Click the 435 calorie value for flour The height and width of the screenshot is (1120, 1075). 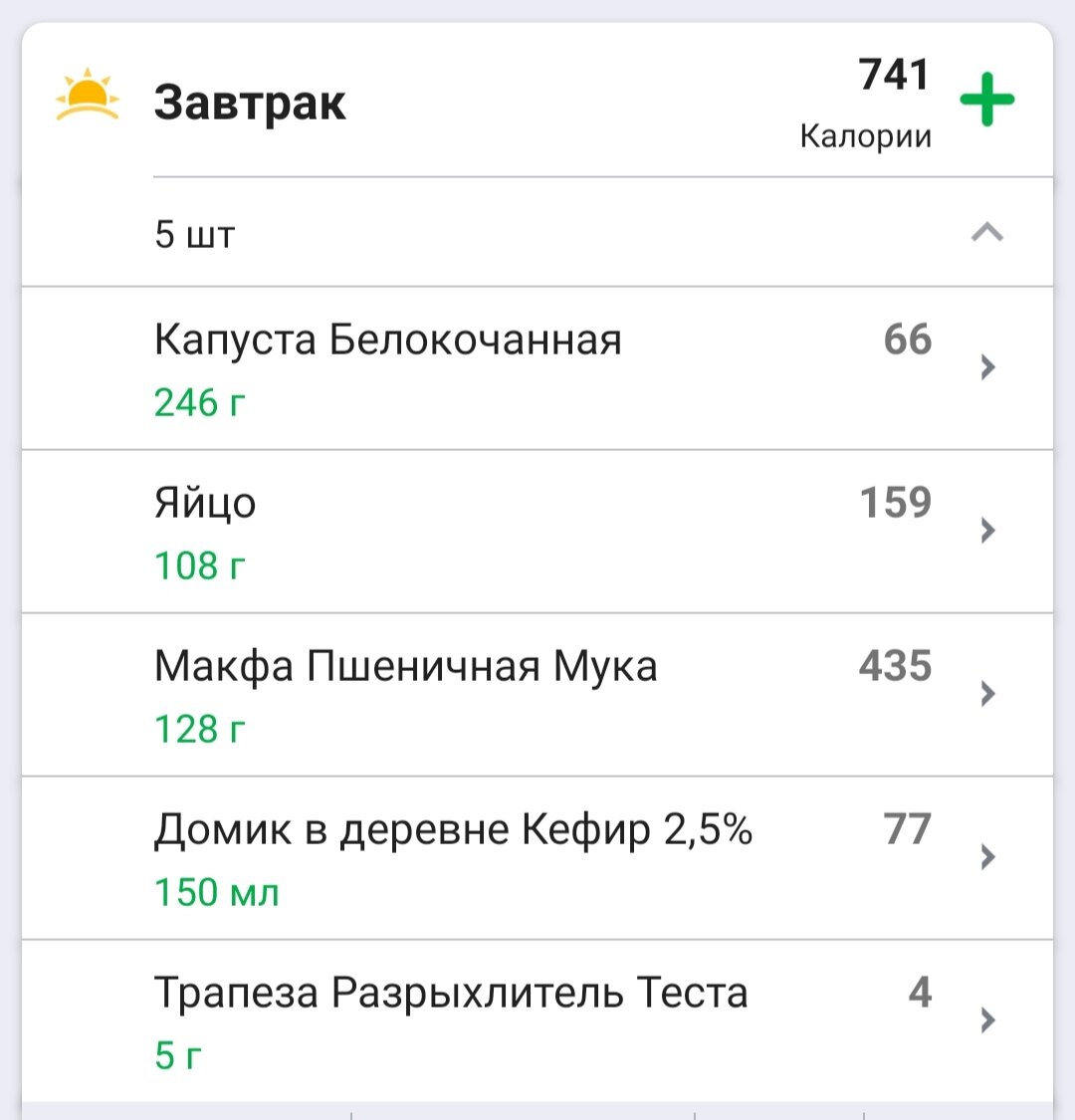pos(895,668)
